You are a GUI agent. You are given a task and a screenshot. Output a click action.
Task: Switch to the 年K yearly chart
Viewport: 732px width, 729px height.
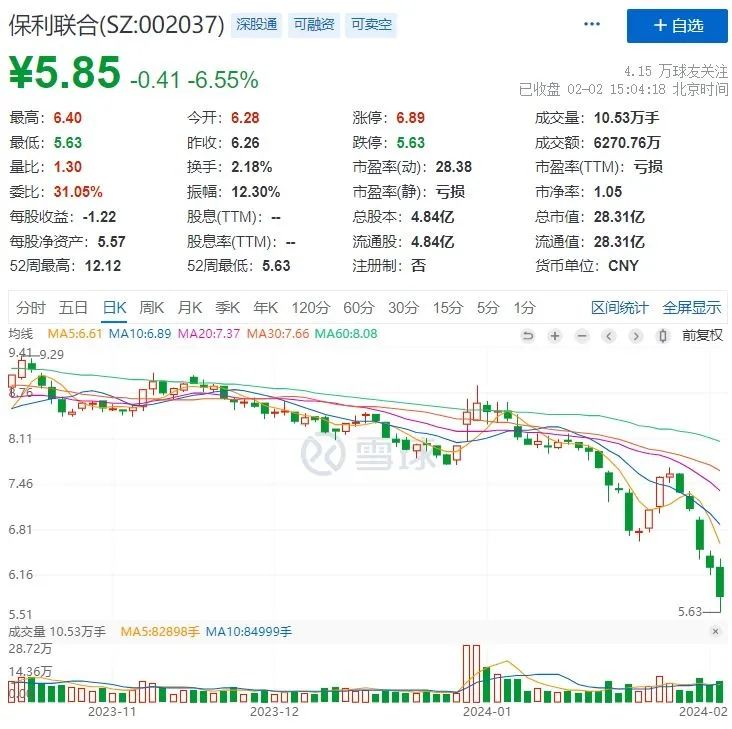point(266,307)
